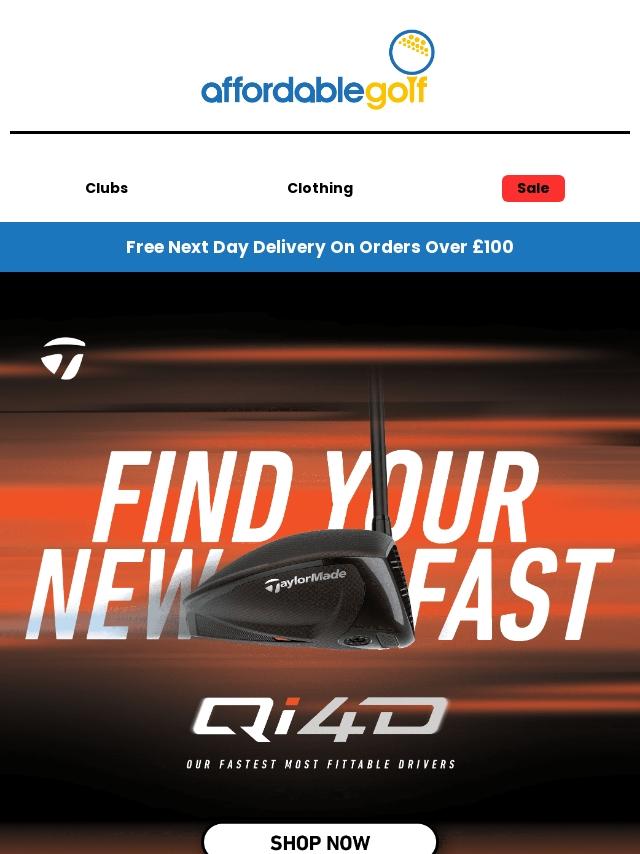
Task: Open the TaylorMade Find Your New Fast banner
Action: click(x=320, y=540)
